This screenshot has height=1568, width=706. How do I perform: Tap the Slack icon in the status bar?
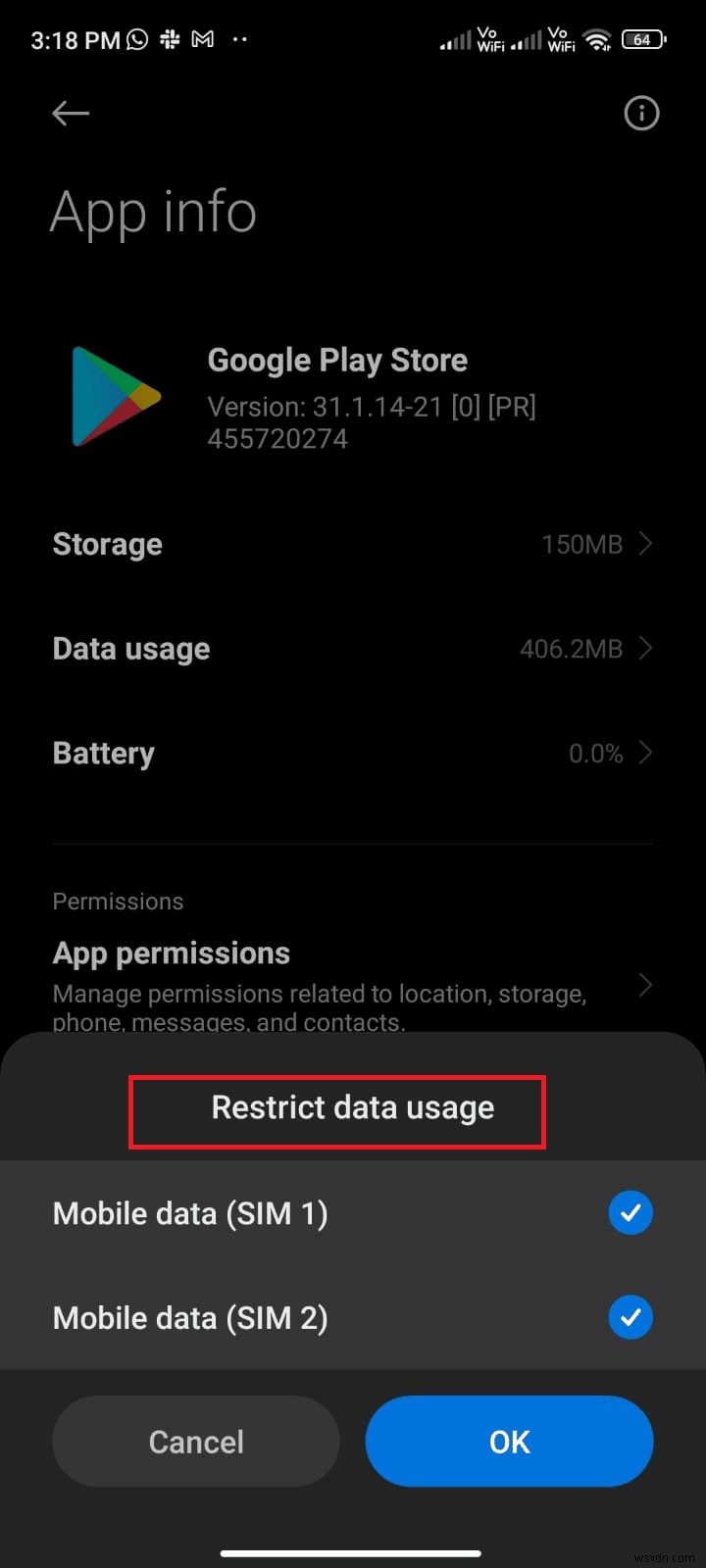coord(169,39)
